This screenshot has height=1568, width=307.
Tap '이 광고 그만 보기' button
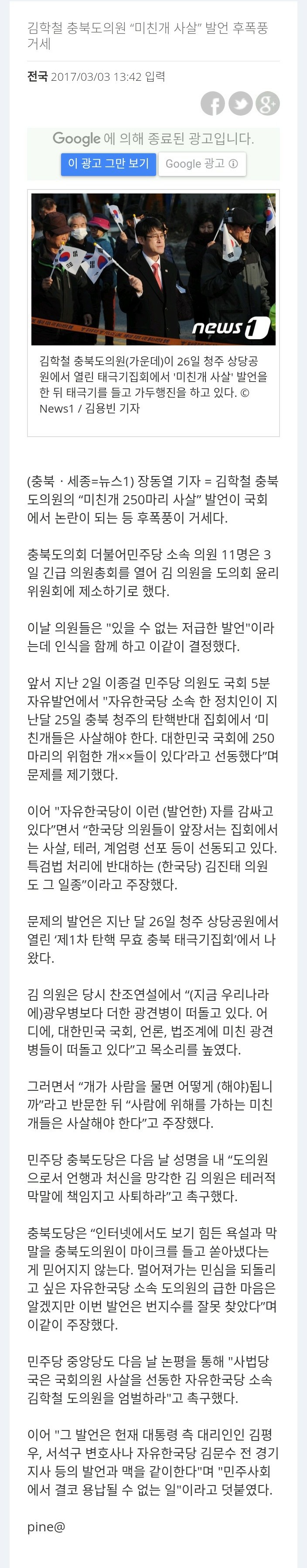[x=108, y=164]
